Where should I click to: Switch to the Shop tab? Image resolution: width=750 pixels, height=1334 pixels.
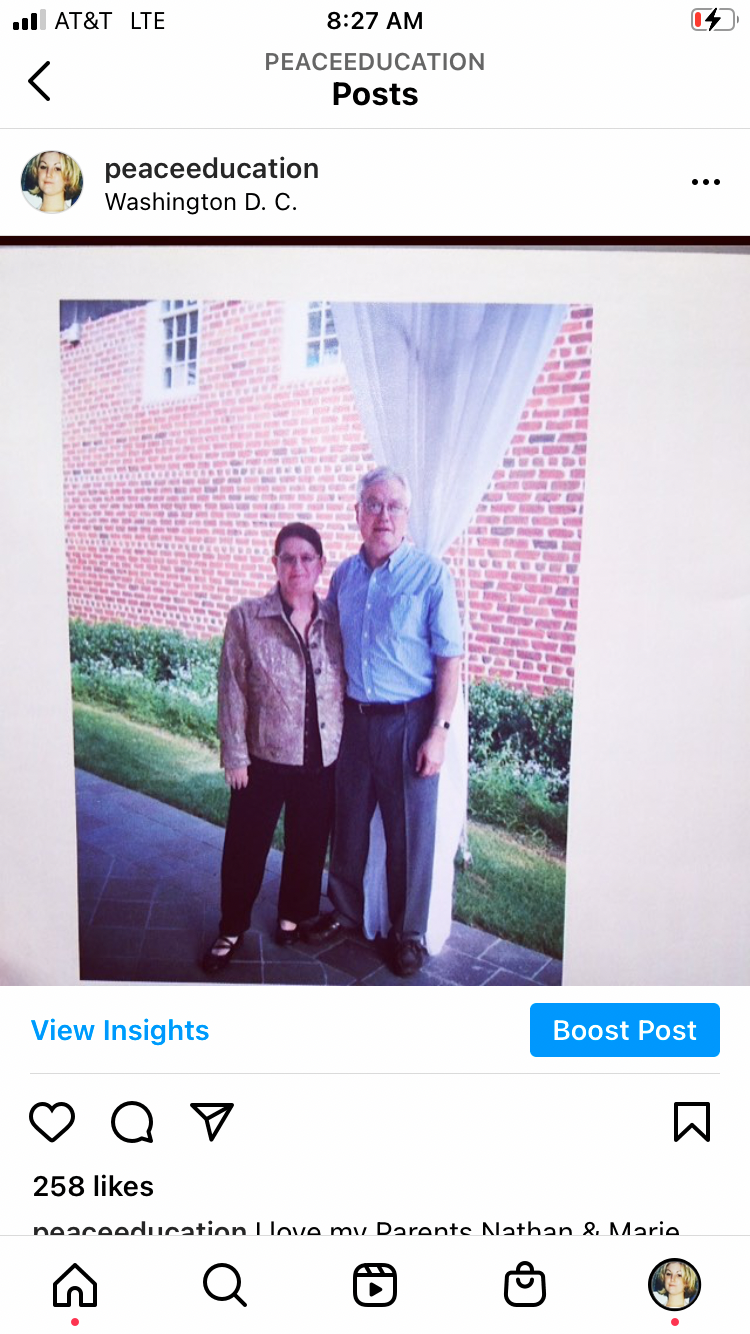[x=525, y=1285]
